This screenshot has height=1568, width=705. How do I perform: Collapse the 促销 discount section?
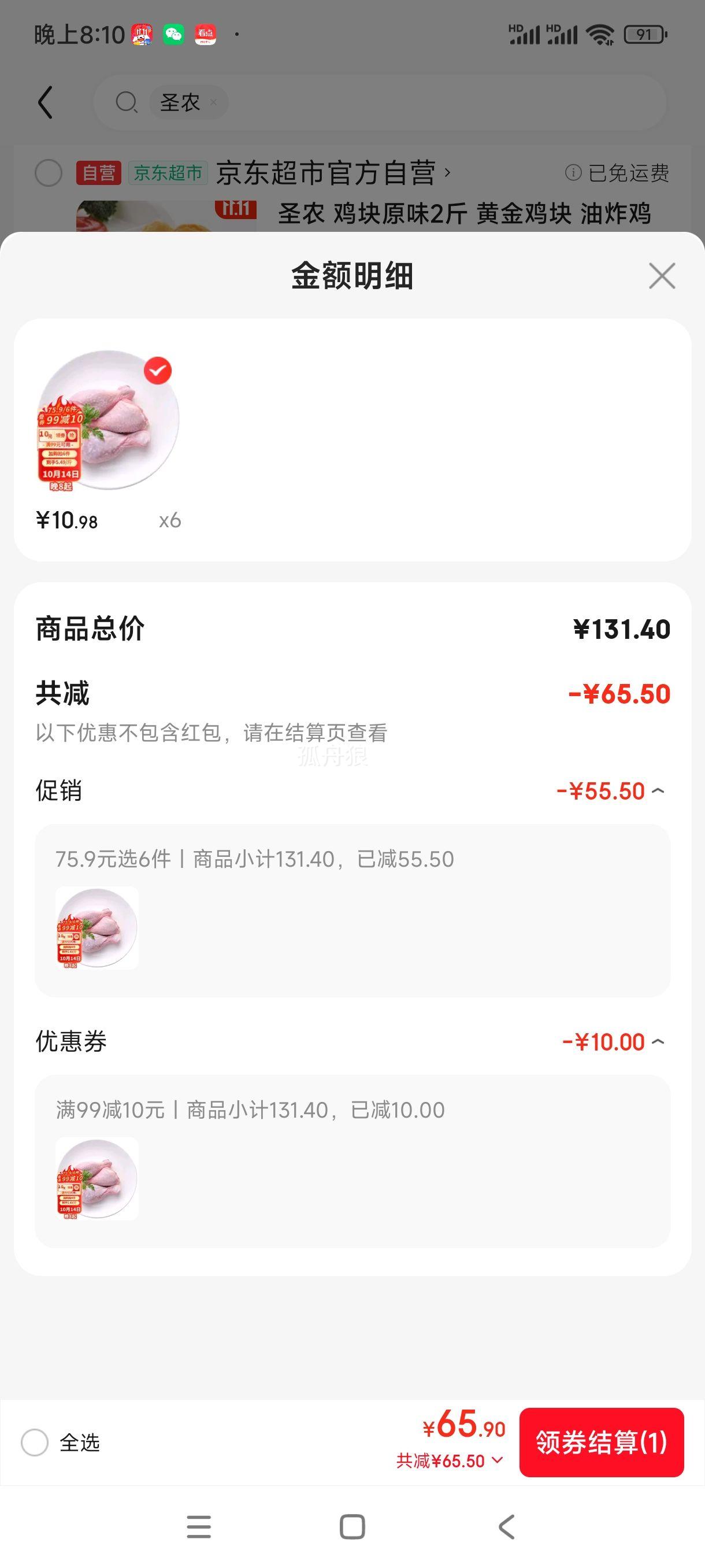(658, 791)
